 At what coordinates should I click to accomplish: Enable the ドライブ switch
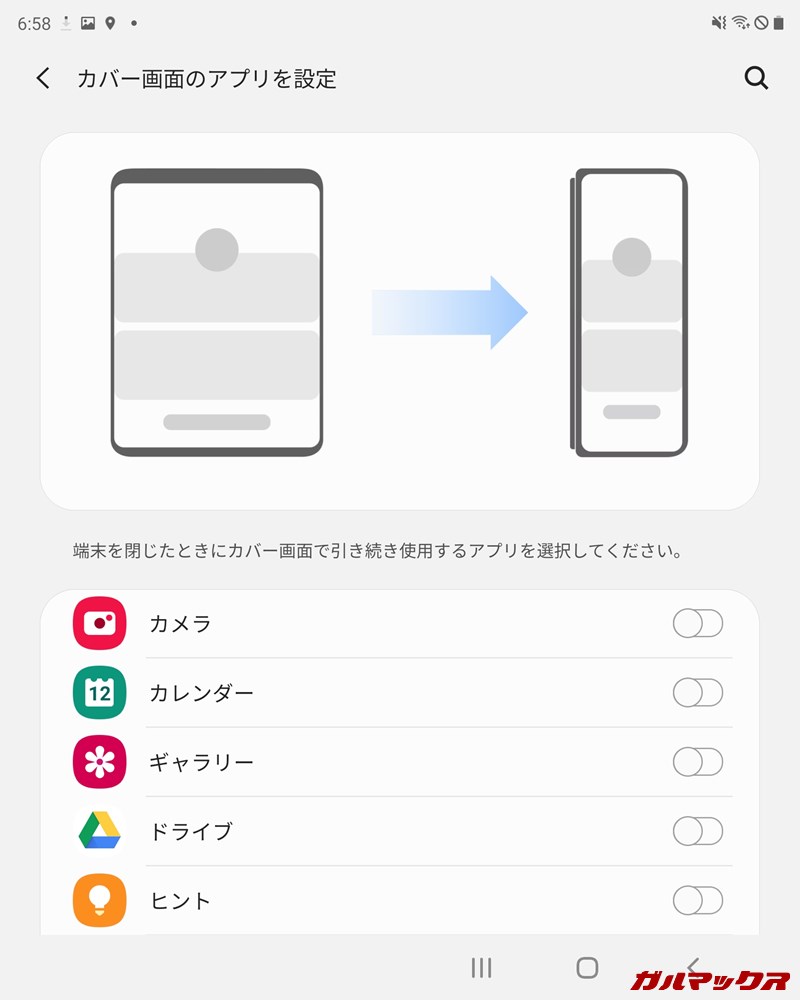[x=697, y=831]
